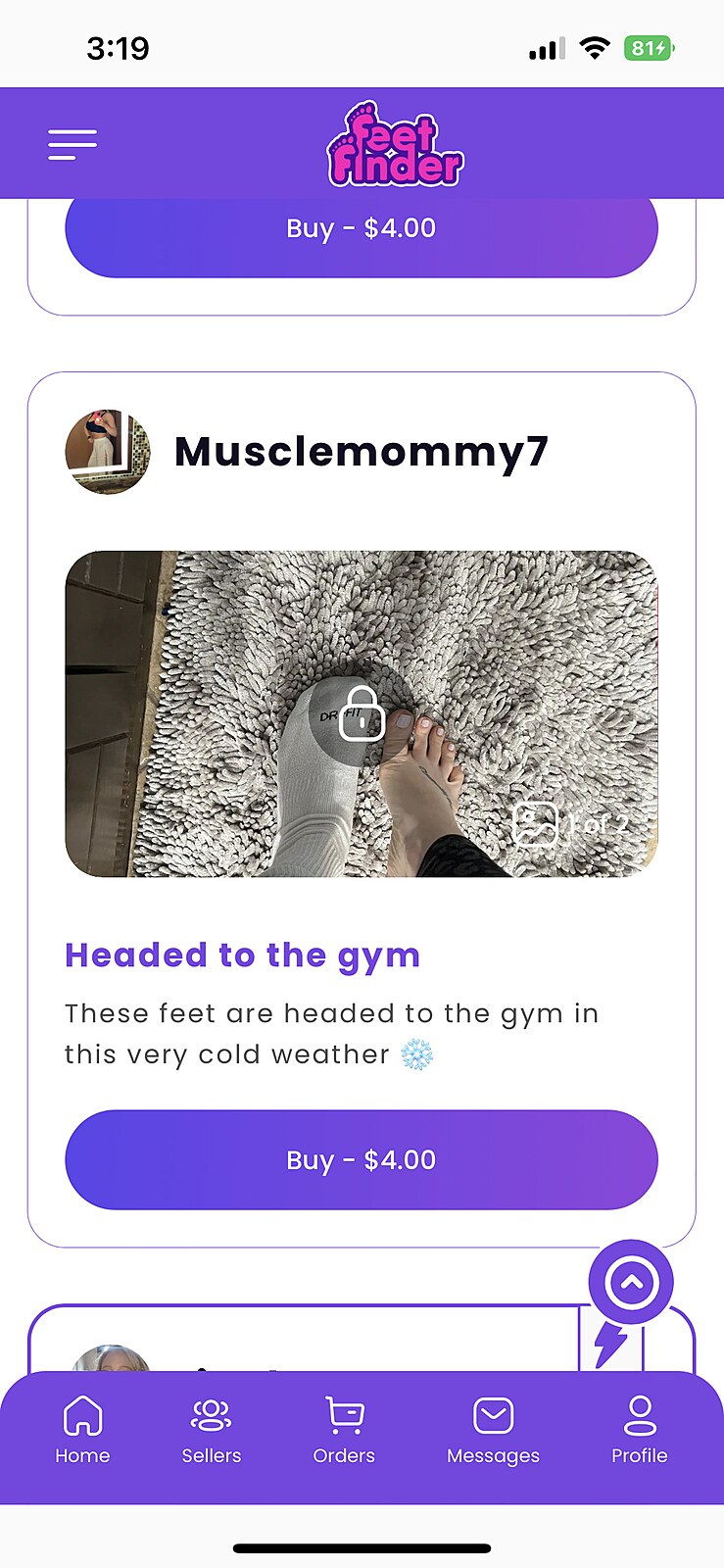Viewport: 724px width, 1568px height.
Task: Go to the Home tab
Action: [82, 1430]
